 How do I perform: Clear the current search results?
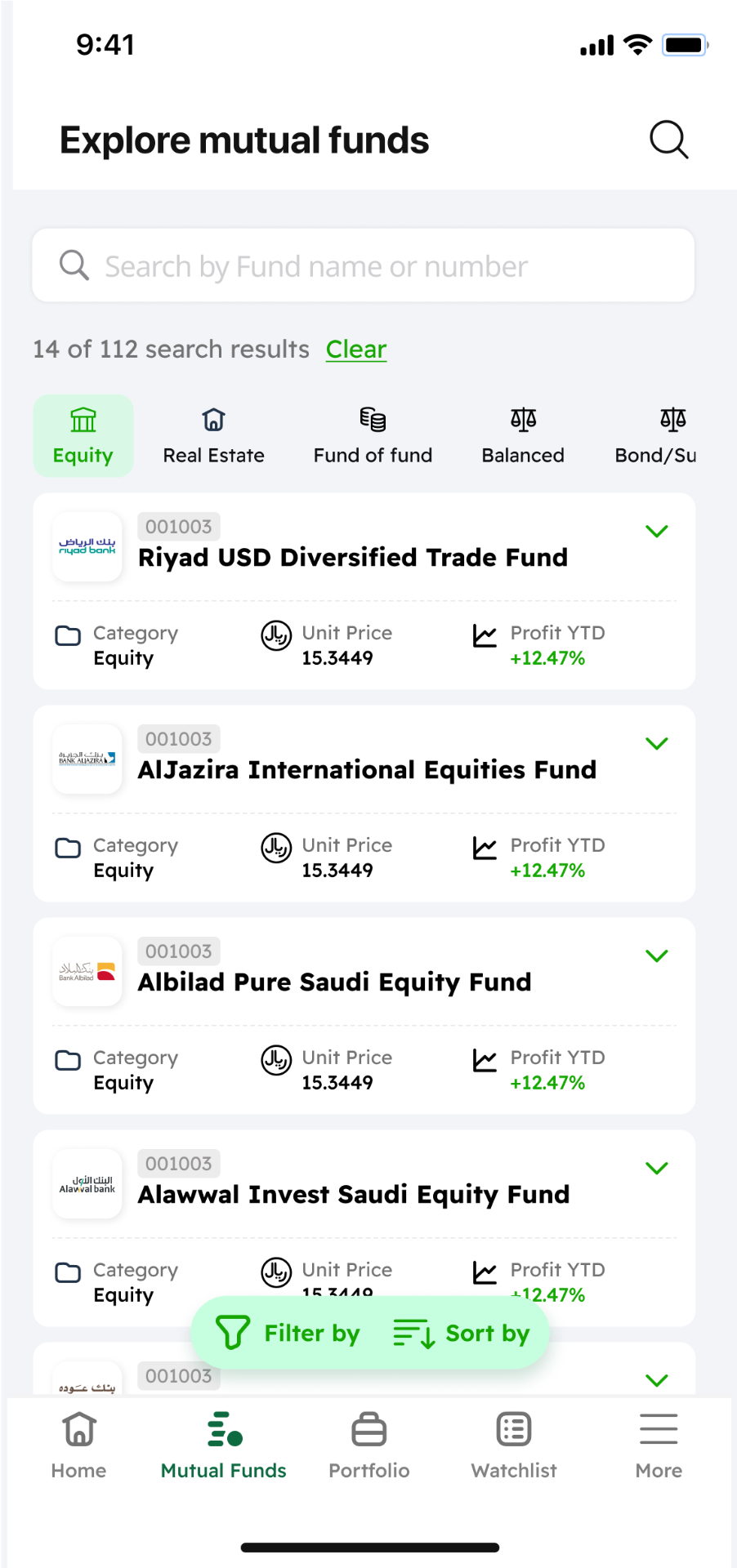click(x=355, y=350)
